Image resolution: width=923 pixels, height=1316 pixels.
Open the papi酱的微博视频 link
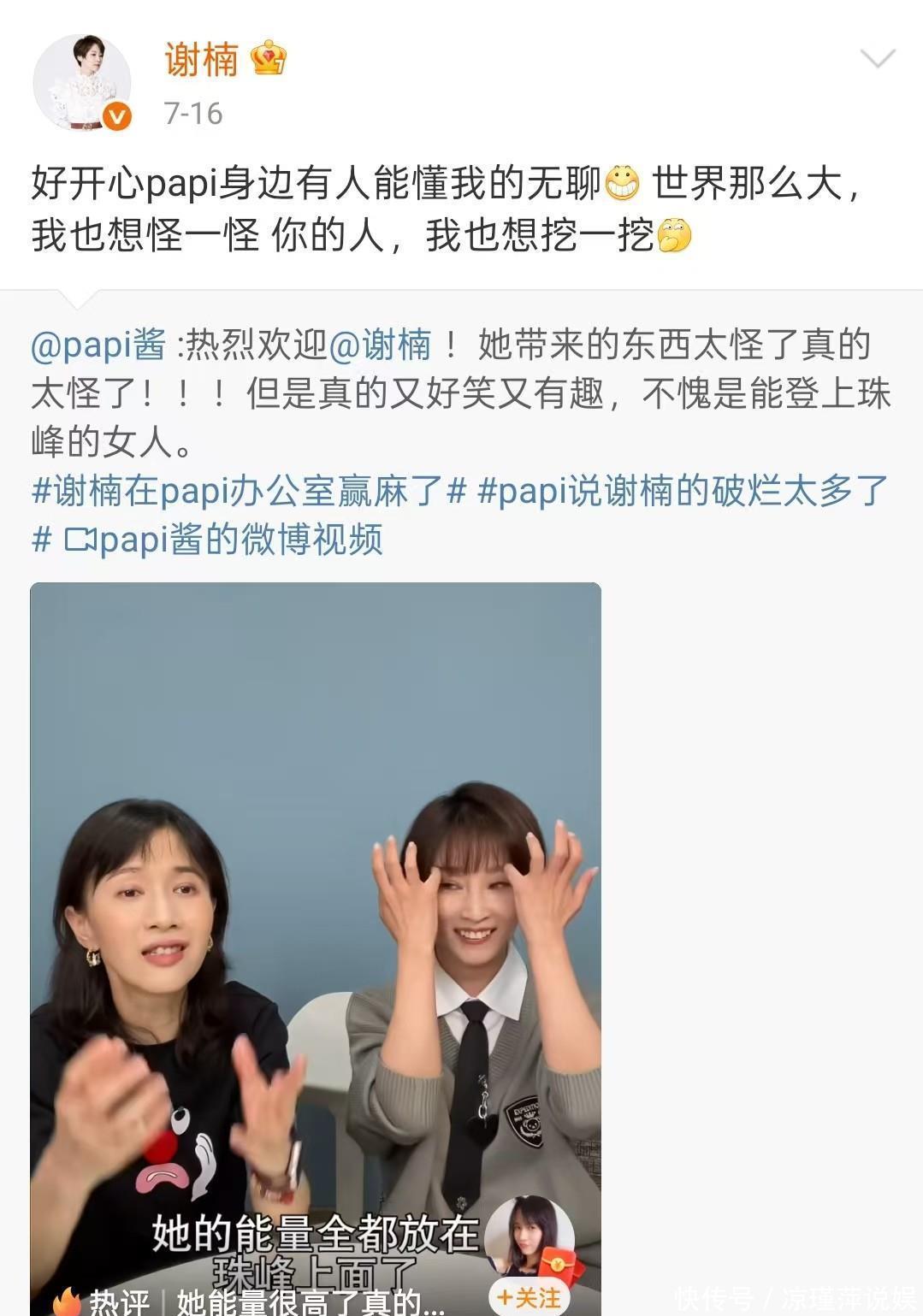pyautogui.click(x=224, y=540)
